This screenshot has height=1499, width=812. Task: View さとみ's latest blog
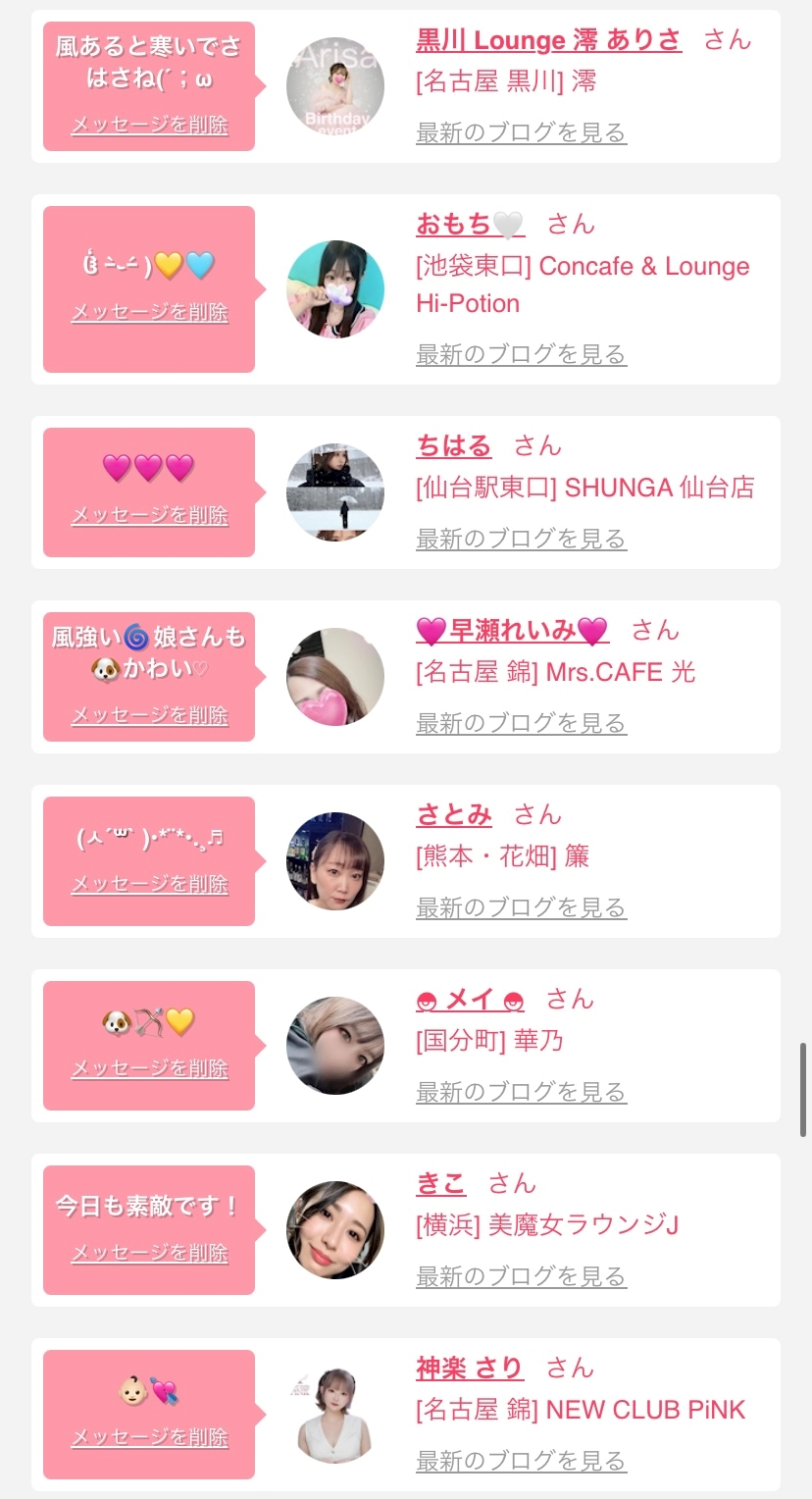pyautogui.click(x=521, y=907)
